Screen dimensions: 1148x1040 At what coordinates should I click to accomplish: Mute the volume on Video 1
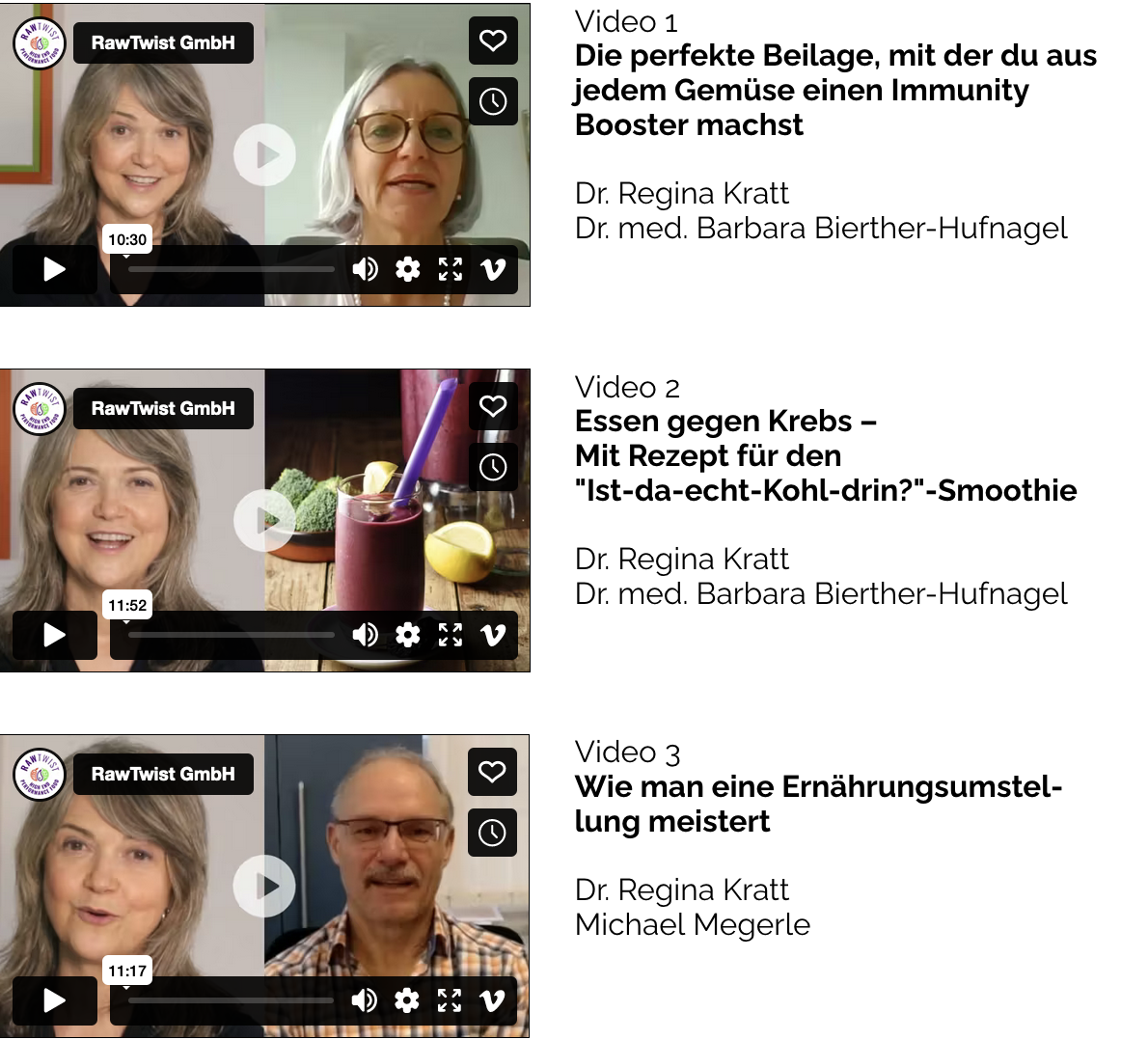(x=365, y=269)
